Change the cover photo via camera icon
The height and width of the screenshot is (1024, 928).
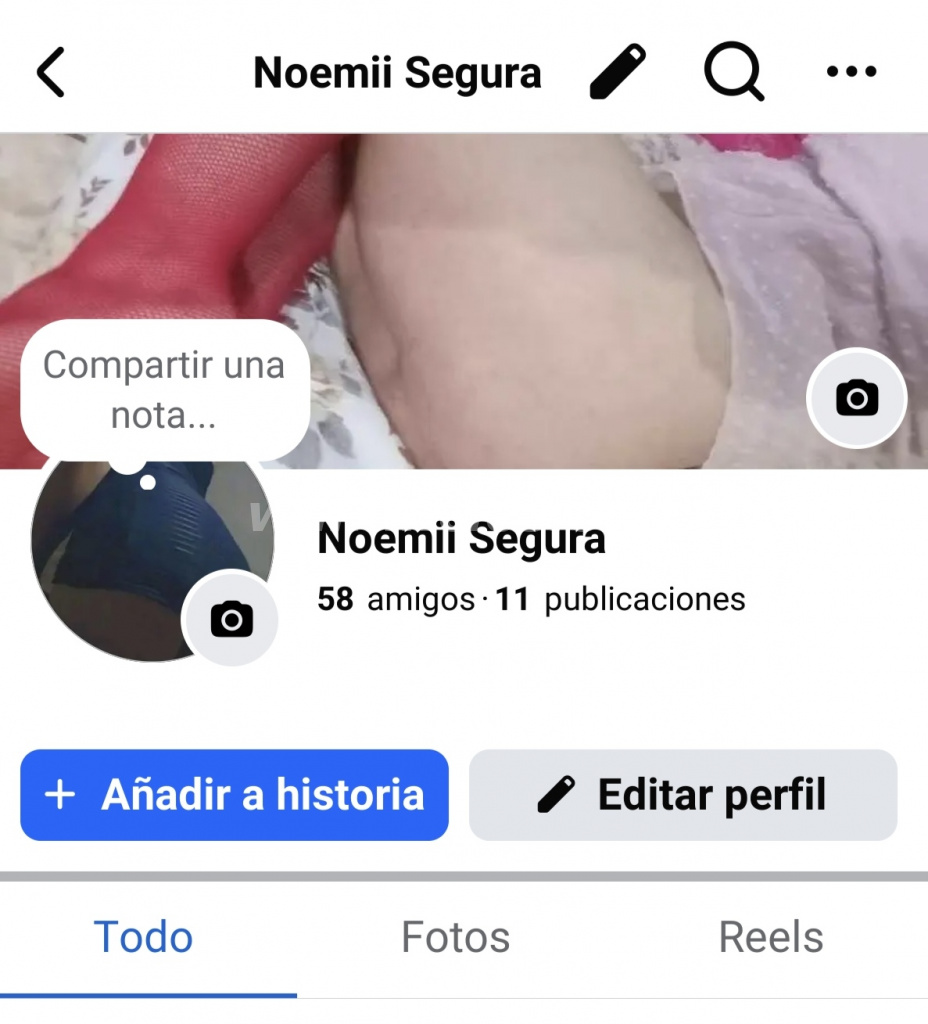point(856,398)
